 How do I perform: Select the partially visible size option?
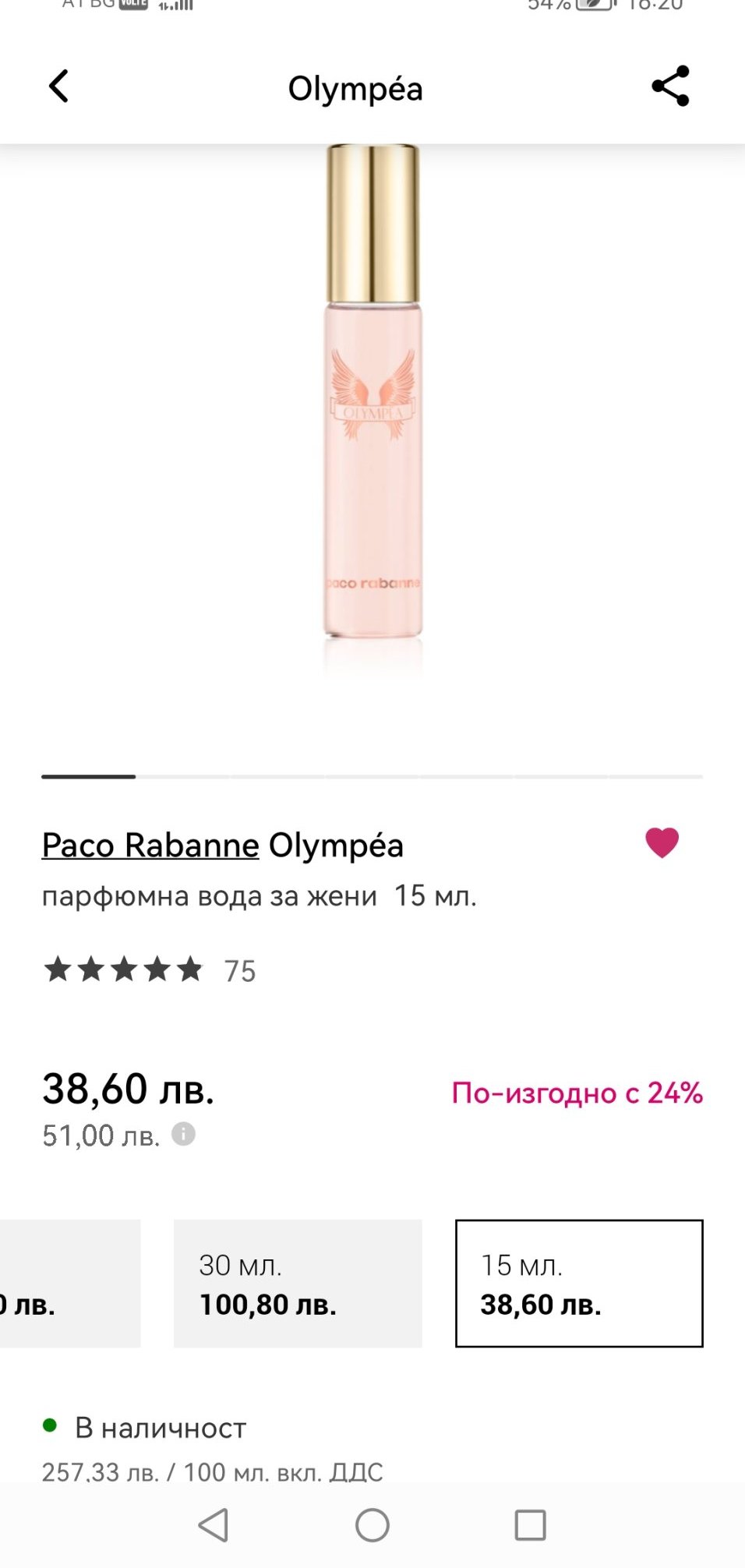[x=69, y=1283]
